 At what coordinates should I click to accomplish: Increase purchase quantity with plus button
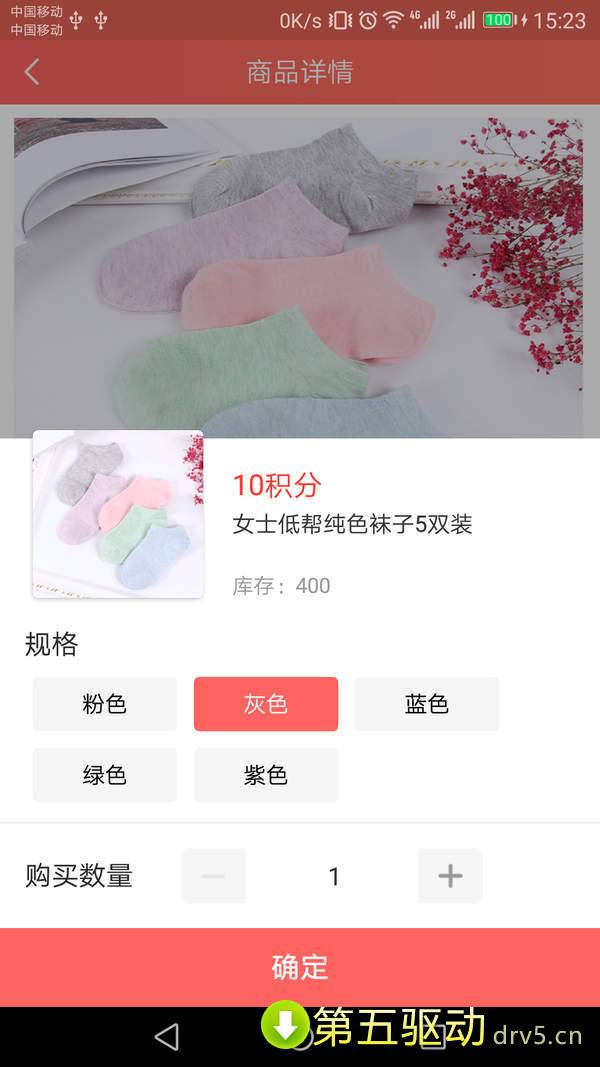(450, 876)
